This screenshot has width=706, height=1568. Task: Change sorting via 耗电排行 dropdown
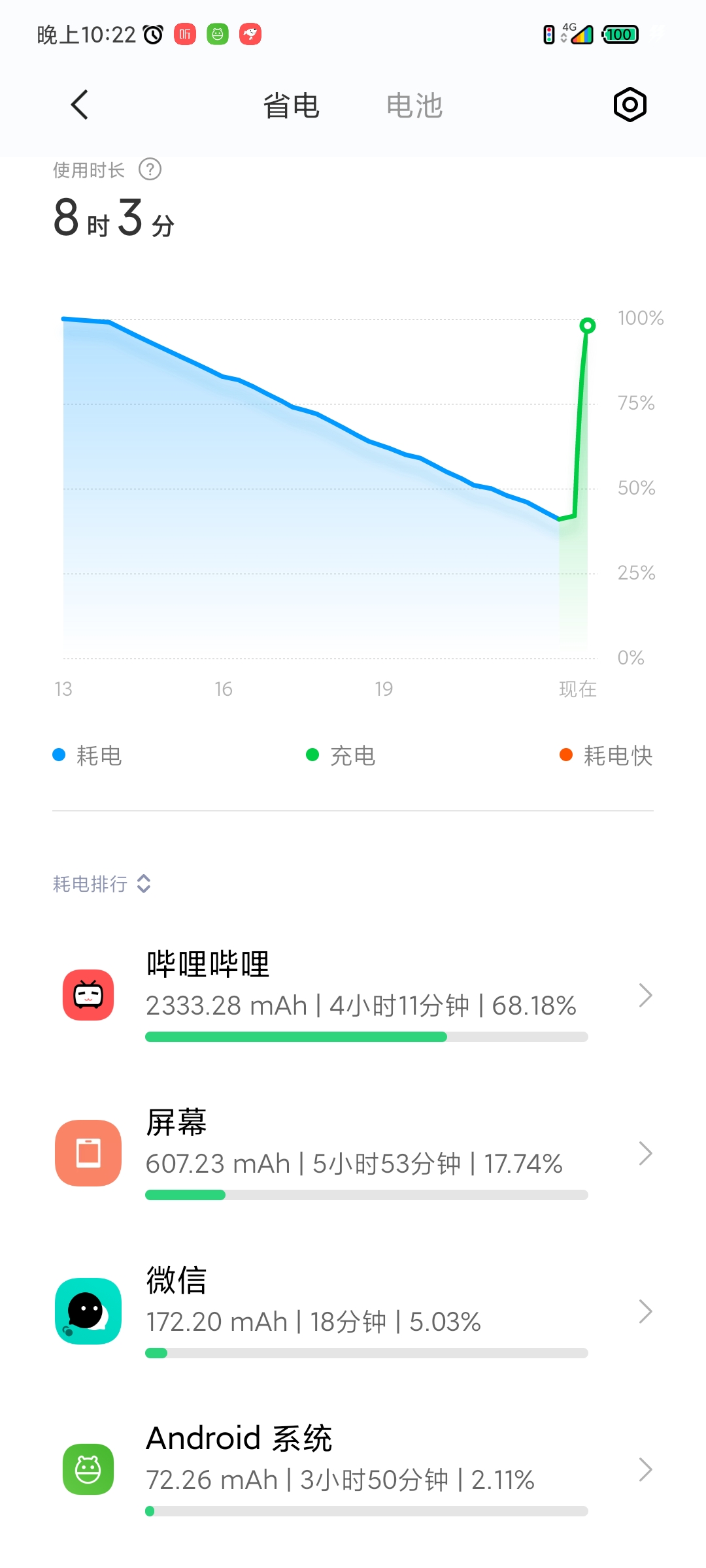tap(102, 884)
